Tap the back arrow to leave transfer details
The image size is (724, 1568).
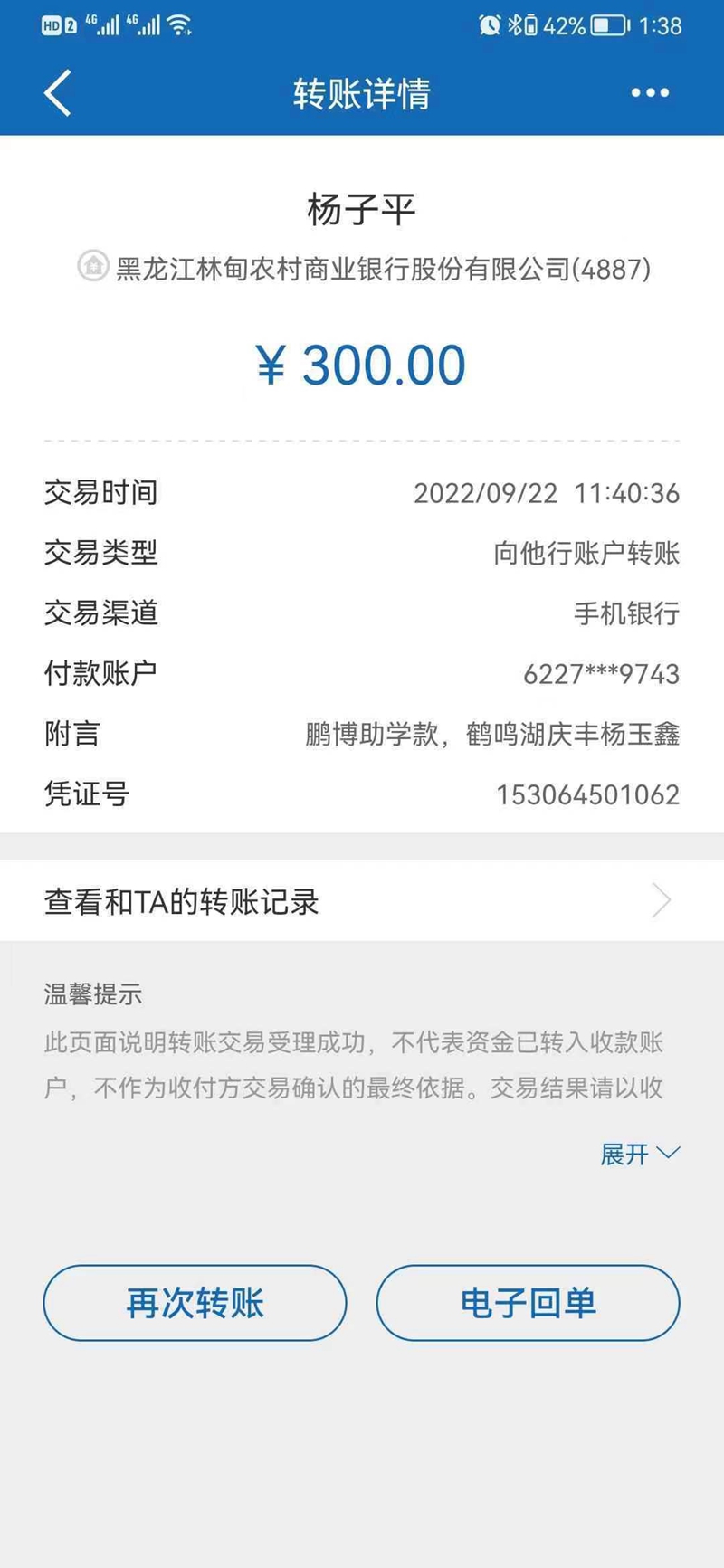(x=57, y=93)
